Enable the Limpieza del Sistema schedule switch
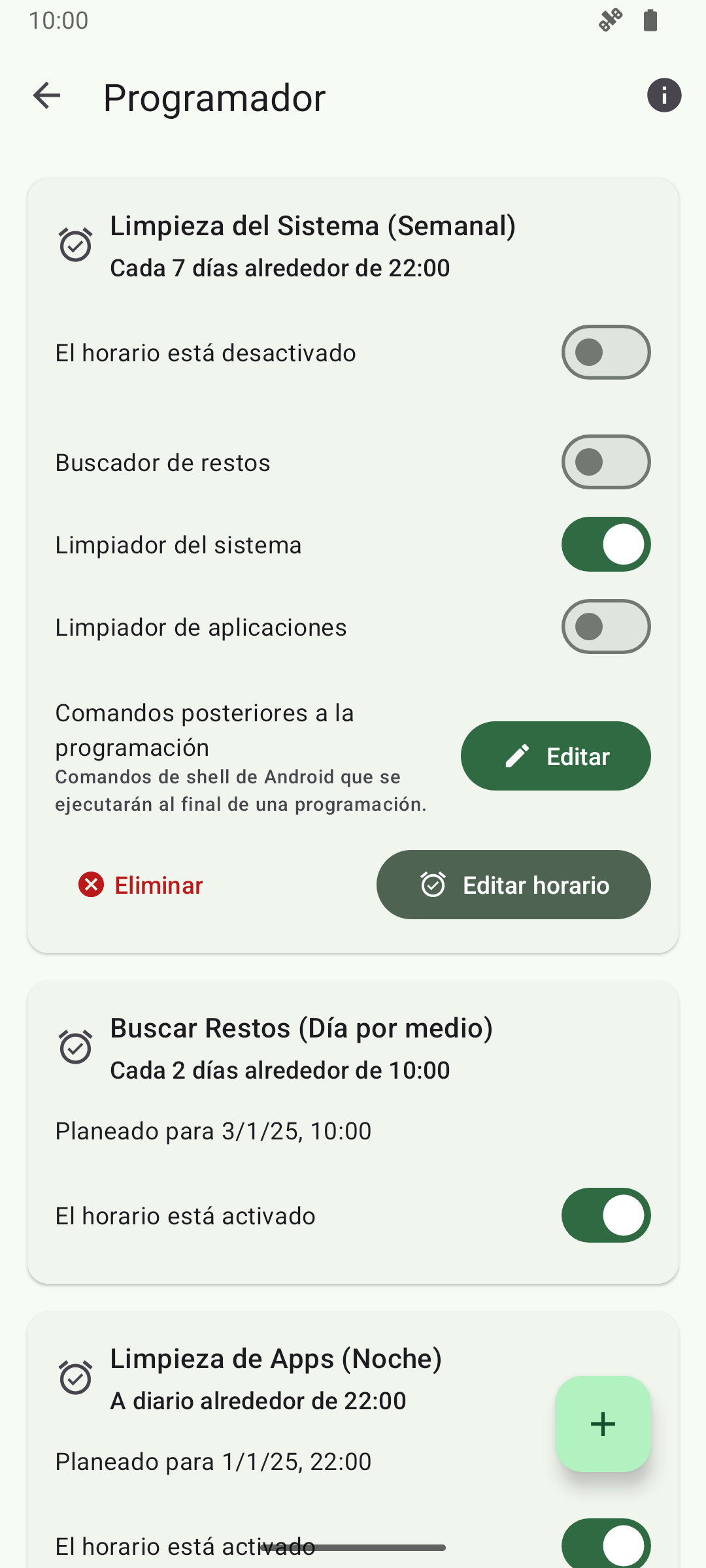 tap(605, 352)
